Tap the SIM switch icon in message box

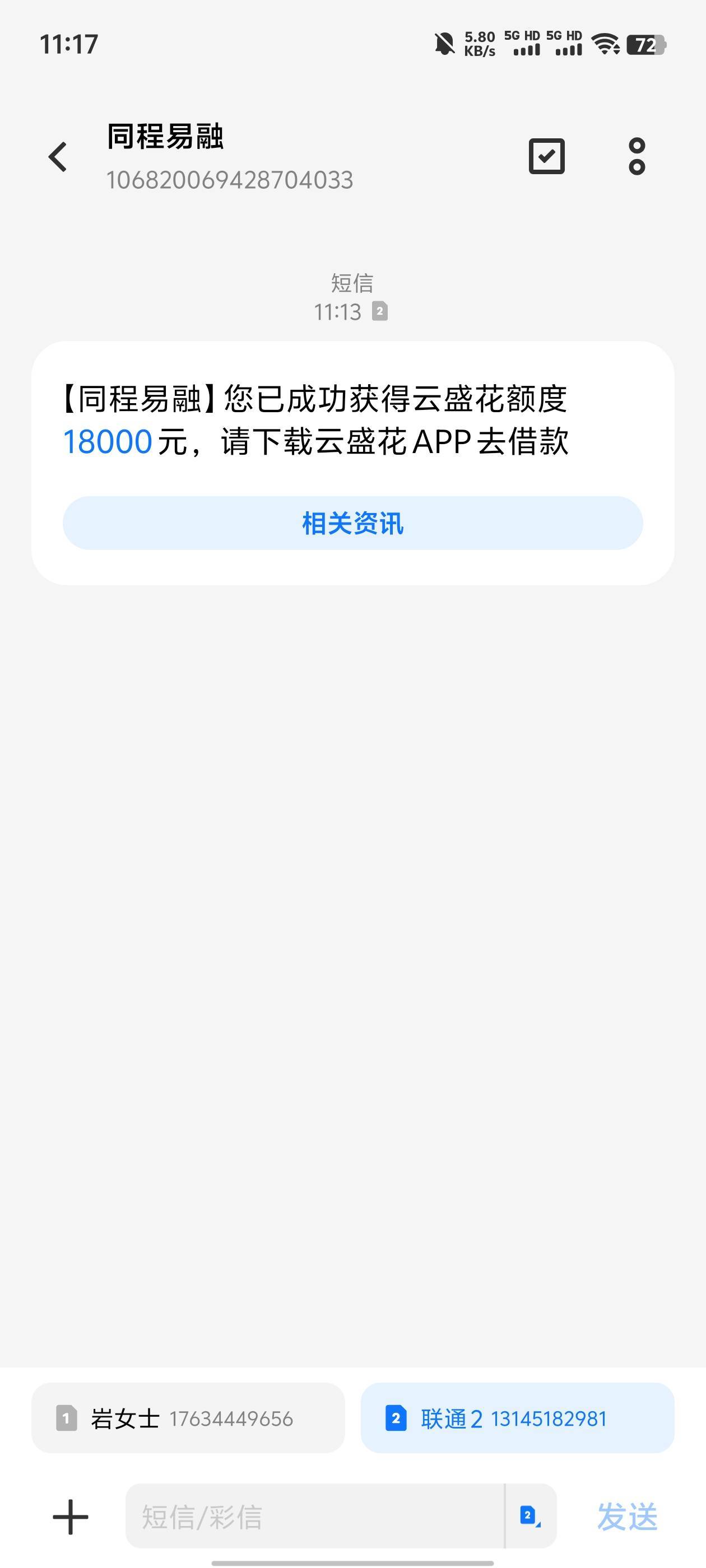click(530, 1516)
